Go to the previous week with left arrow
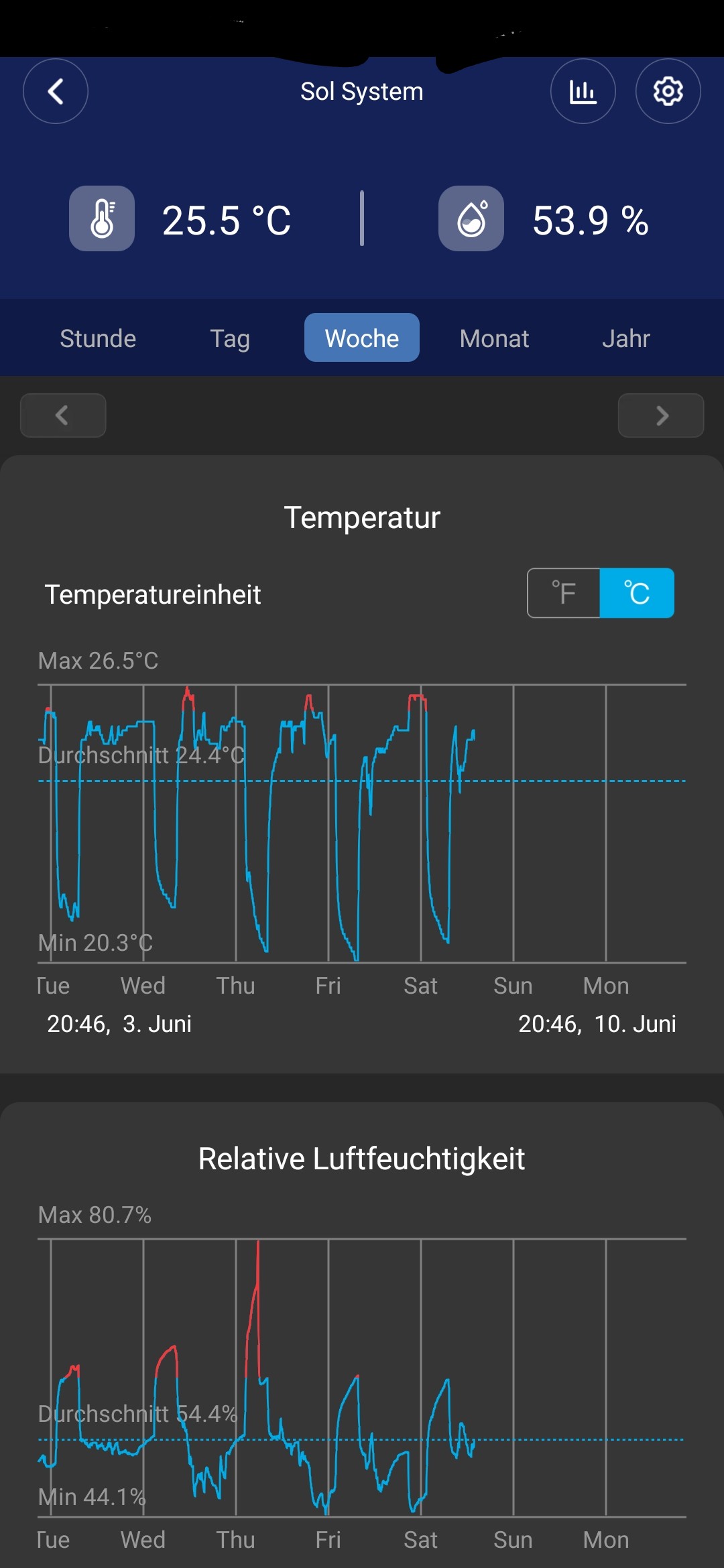 pyautogui.click(x=63, y=415)
